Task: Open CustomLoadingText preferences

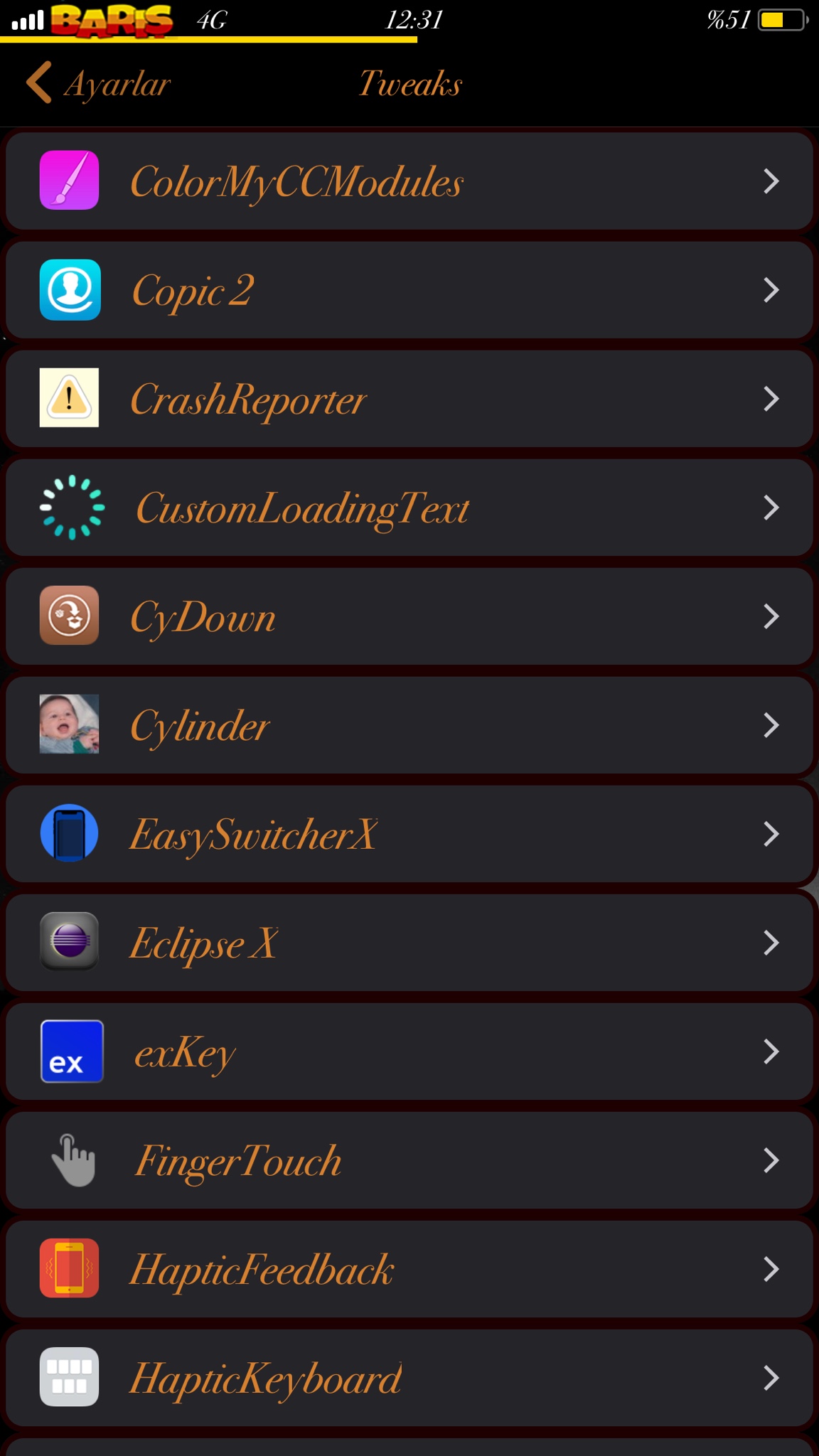Action: [409, 508]
